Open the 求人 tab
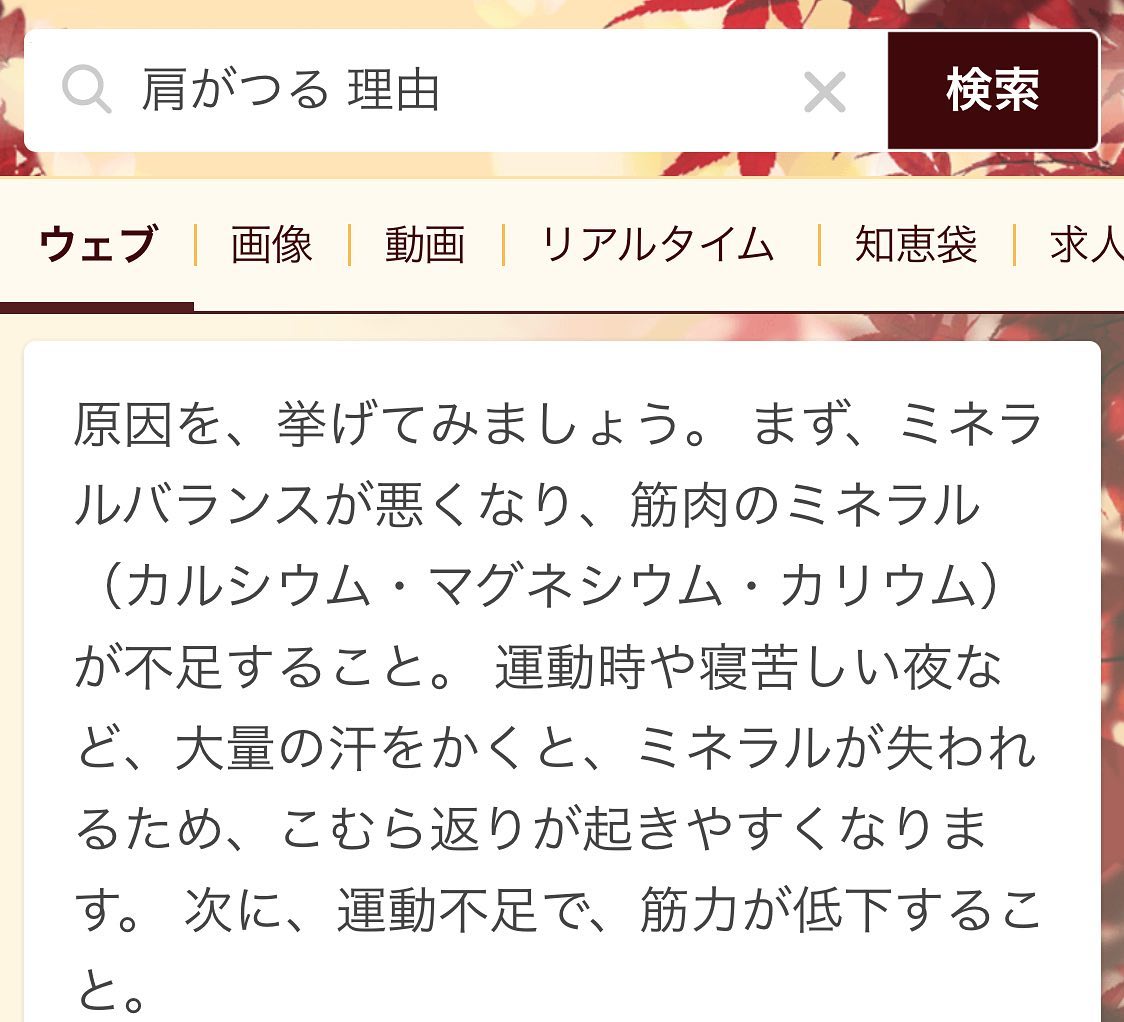 point(1085,244)
